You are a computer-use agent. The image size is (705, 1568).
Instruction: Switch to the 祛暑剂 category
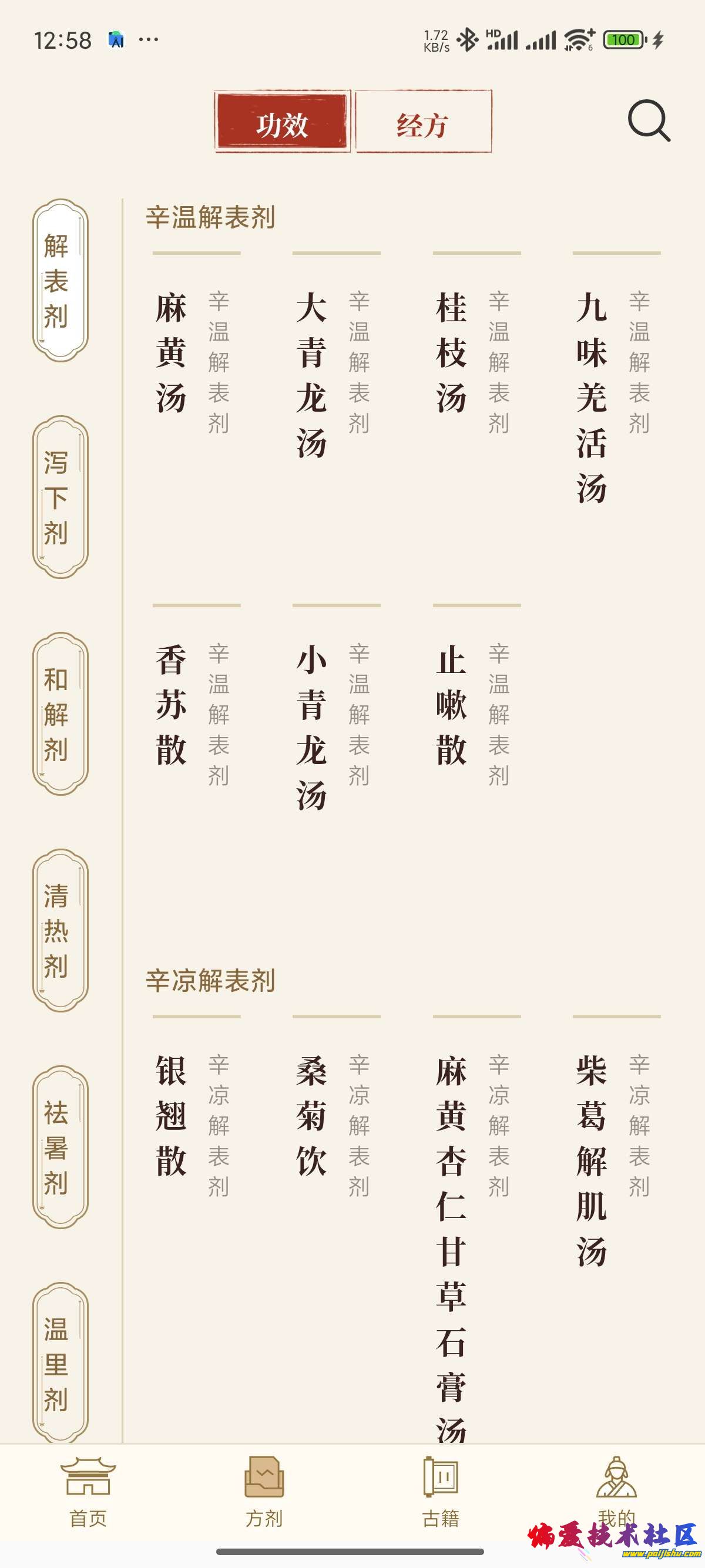pyautogui.click(x=60, y=1147)
